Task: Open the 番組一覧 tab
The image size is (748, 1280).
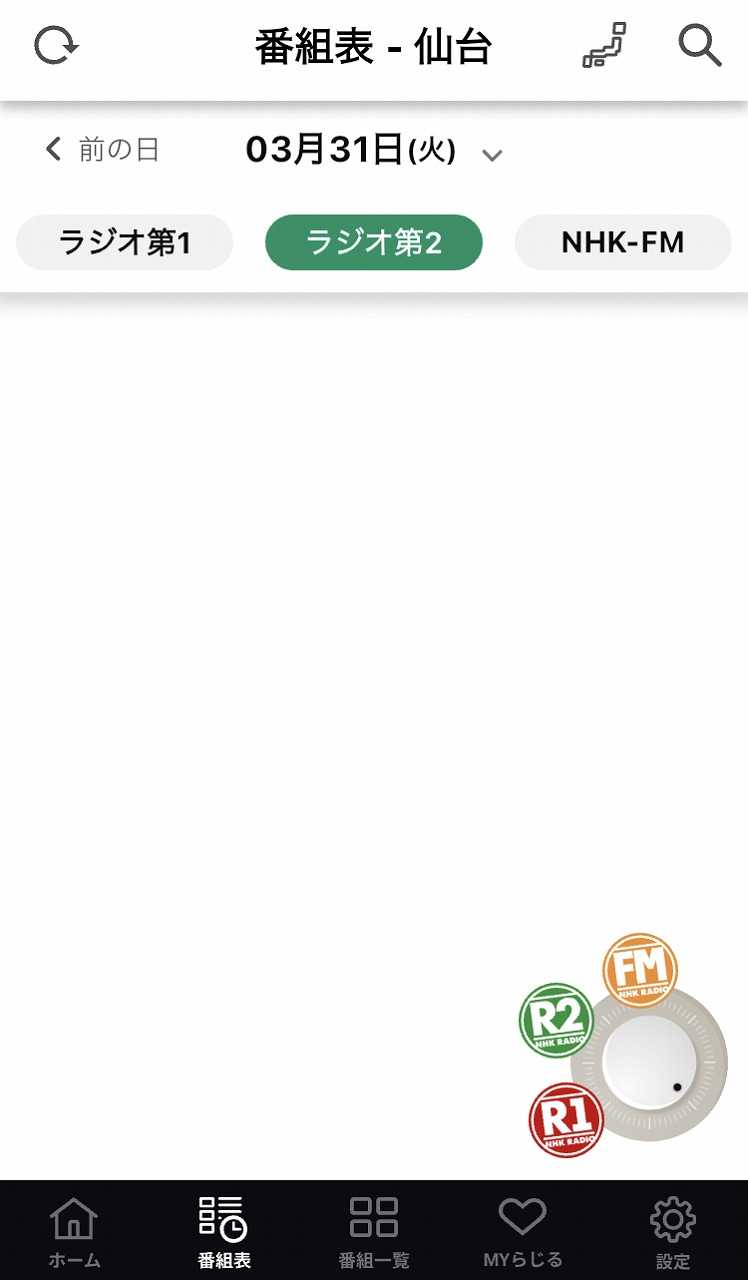Action: point(374,1232)
